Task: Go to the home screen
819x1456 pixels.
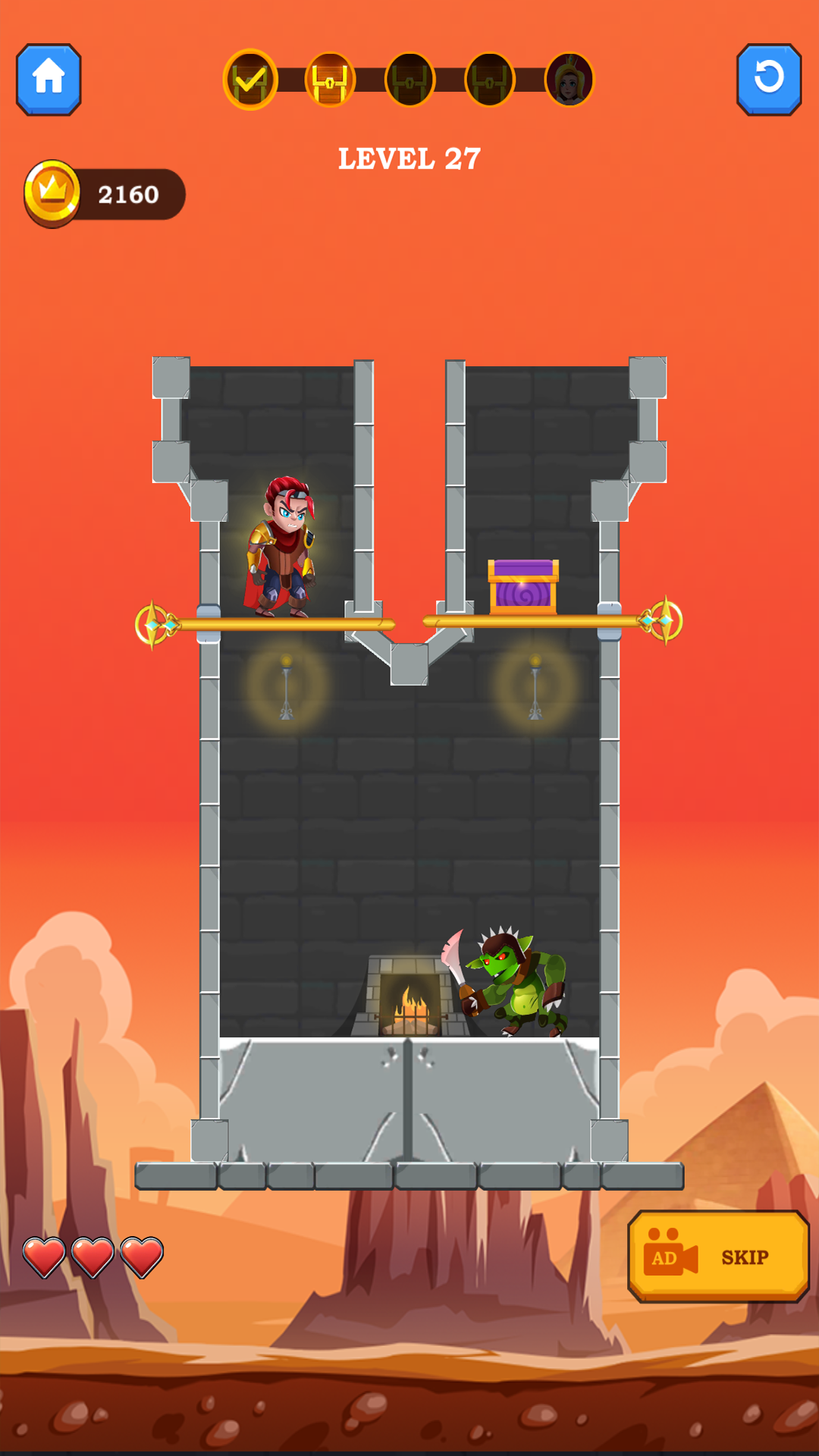Action: click(49, 79)
